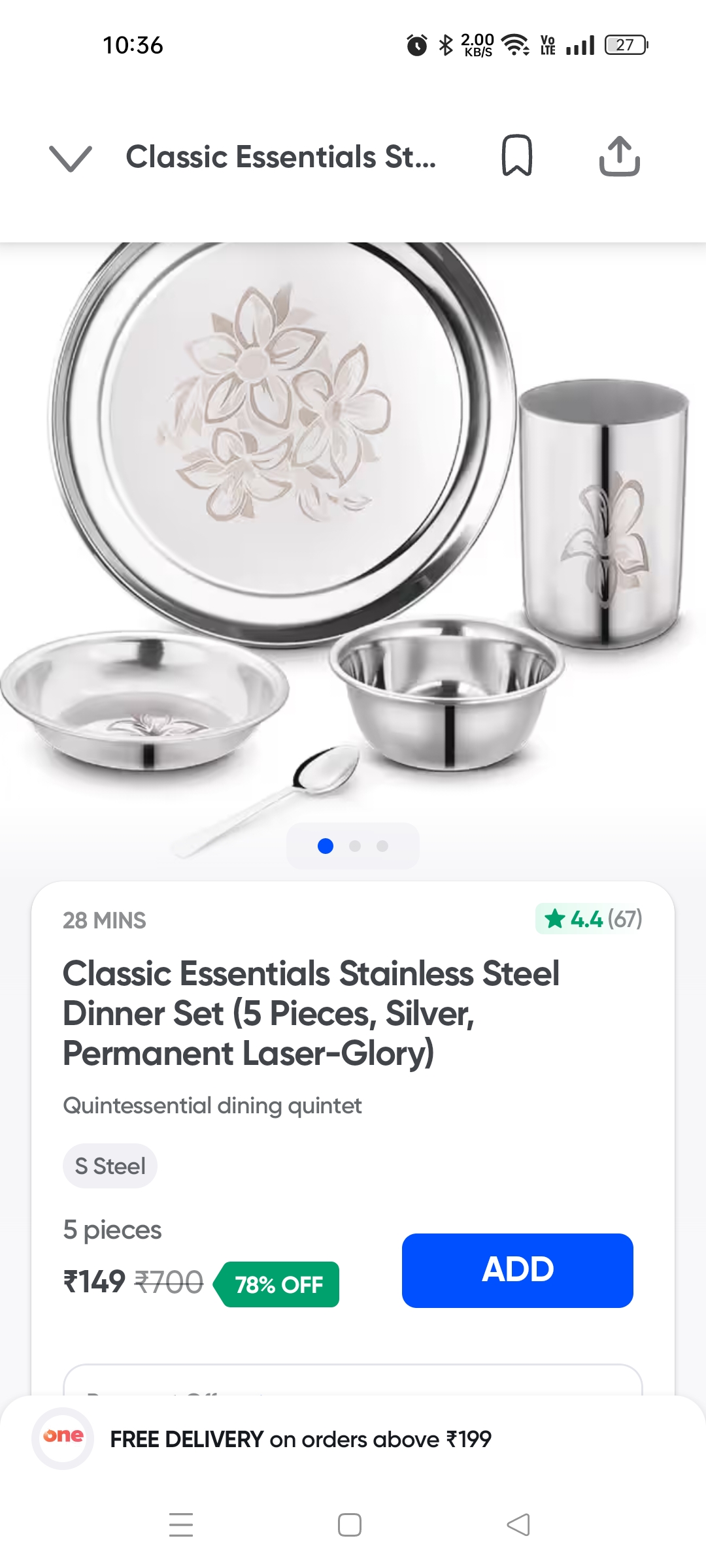
Task: Share this product
Action: coord(619,157)
